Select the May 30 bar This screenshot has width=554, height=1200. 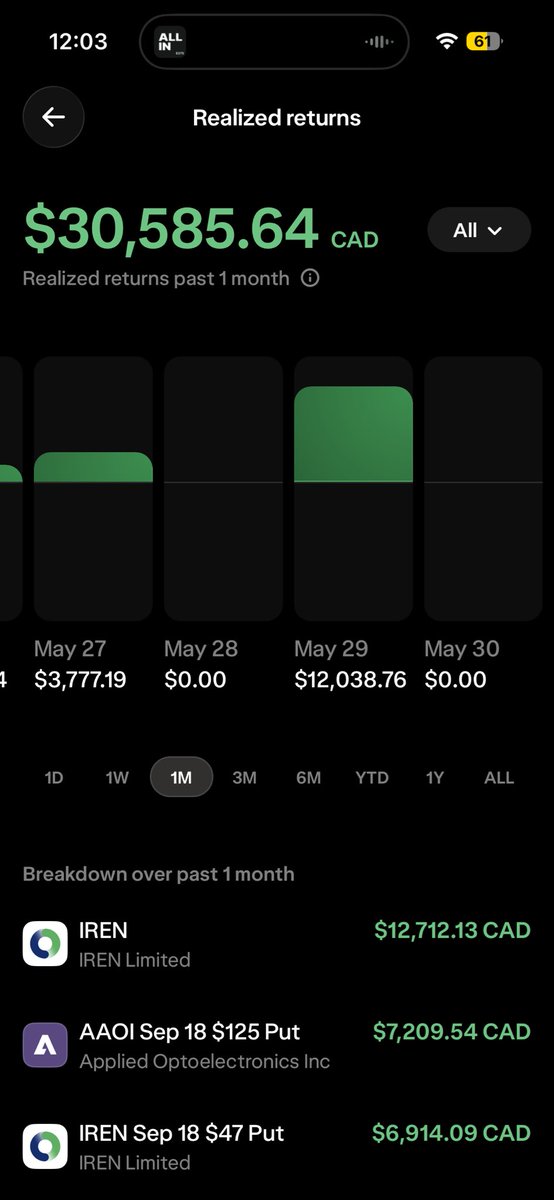[x=483, y=489]
